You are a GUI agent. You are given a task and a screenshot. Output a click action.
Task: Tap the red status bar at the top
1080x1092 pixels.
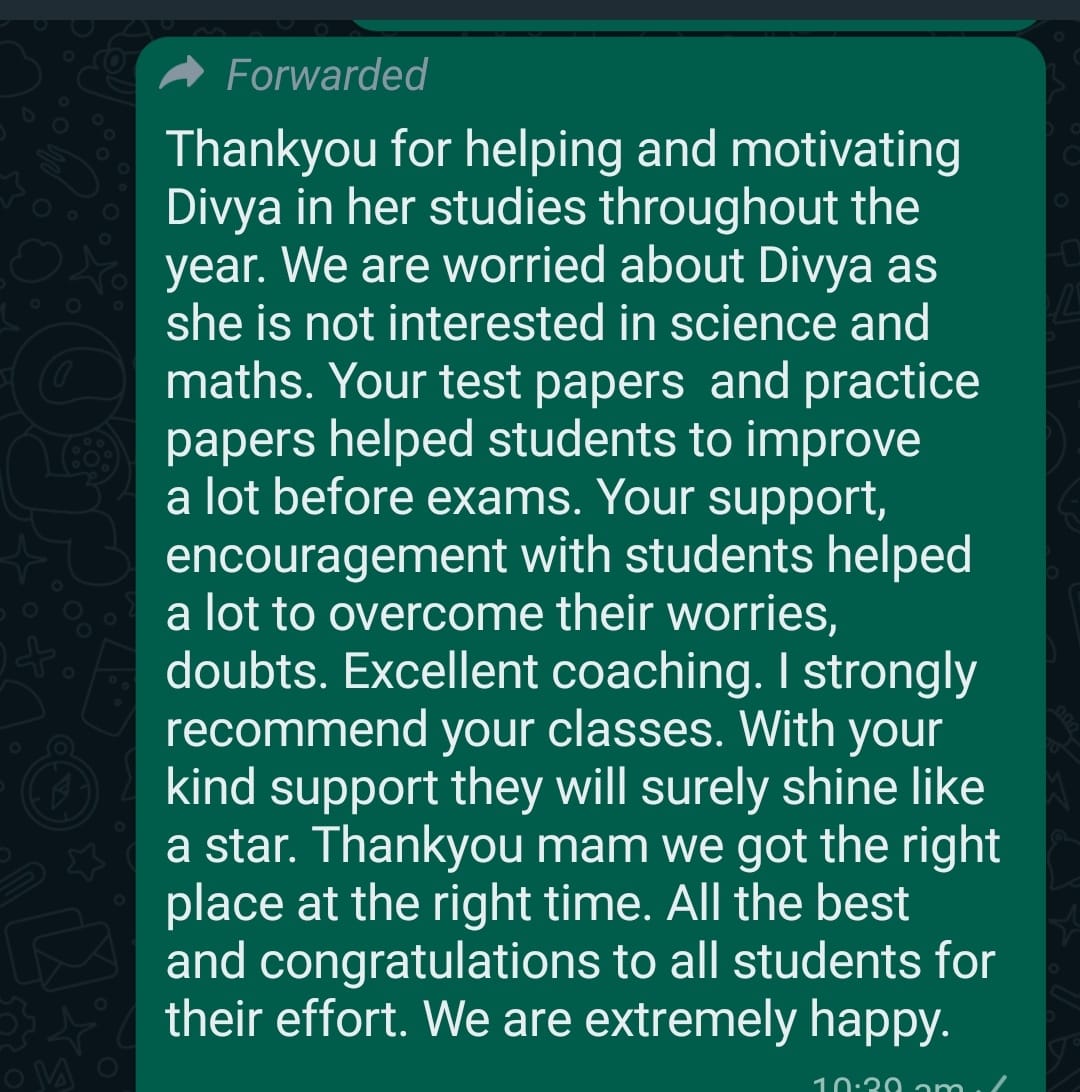(x=540, y=6)
